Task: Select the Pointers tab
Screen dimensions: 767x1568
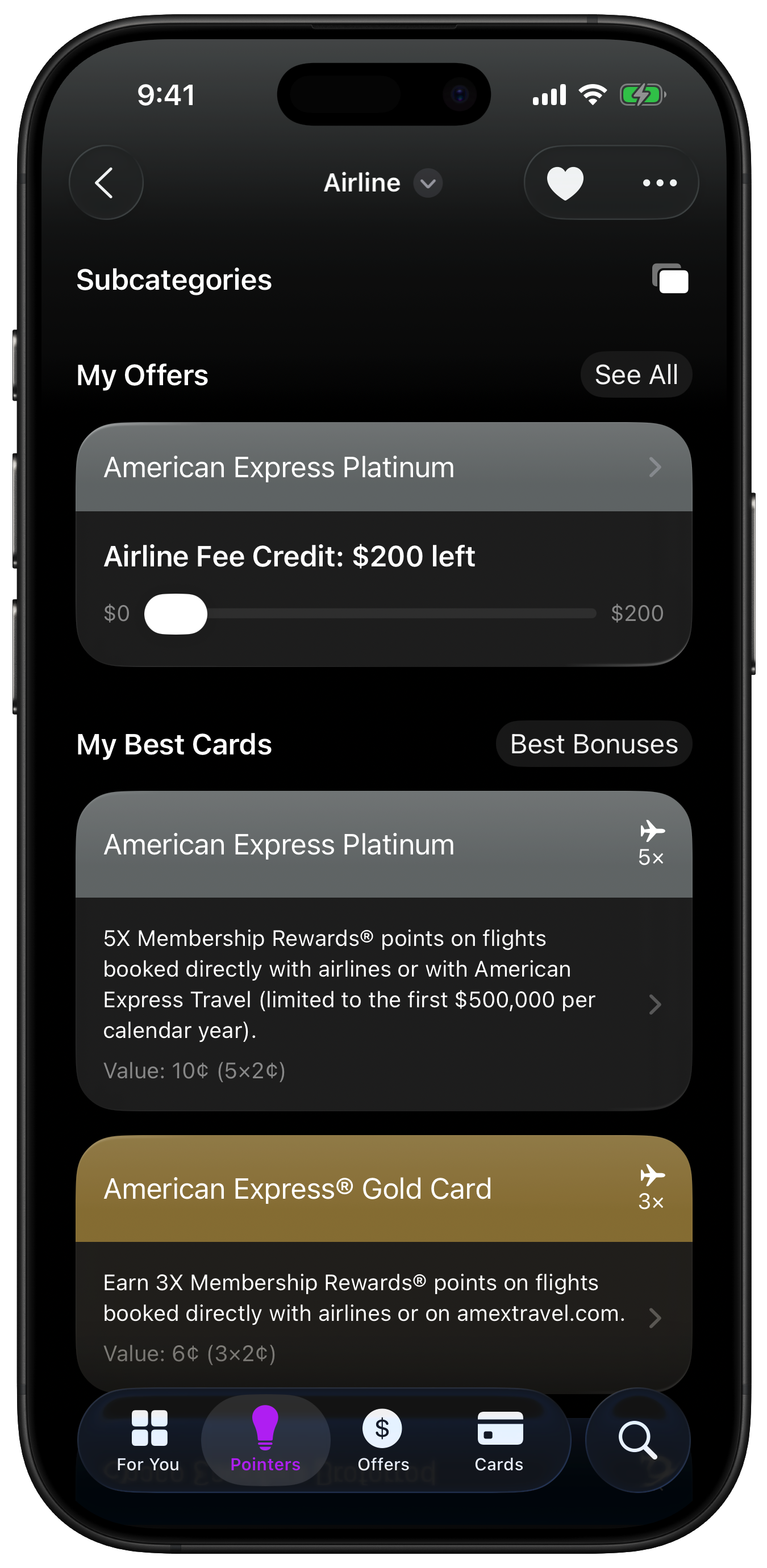Action: pos(265,1440)
